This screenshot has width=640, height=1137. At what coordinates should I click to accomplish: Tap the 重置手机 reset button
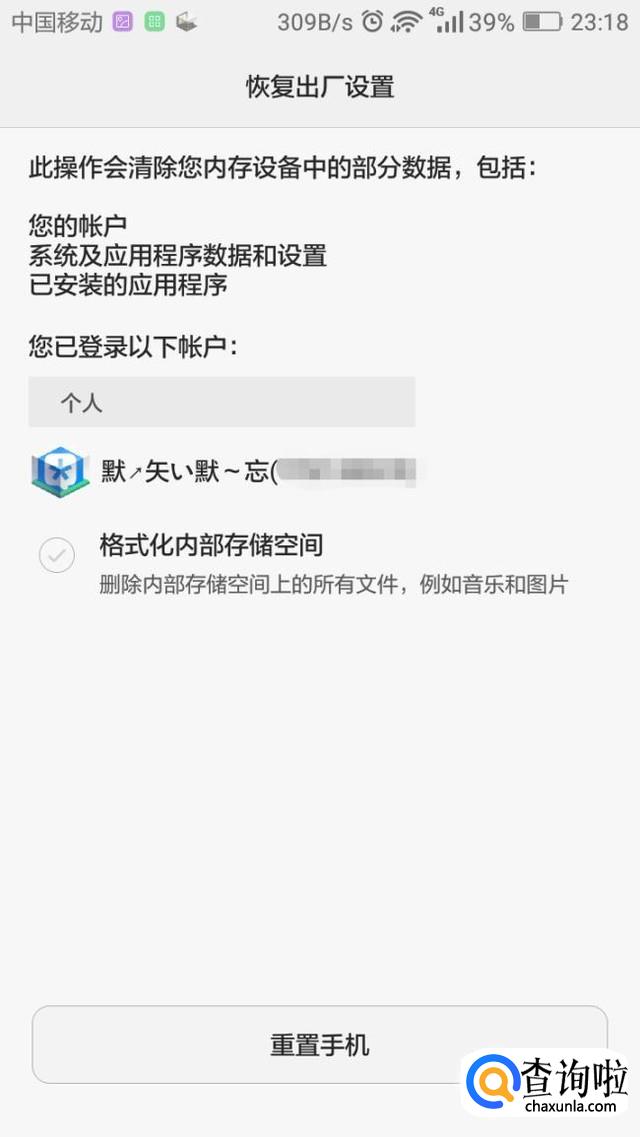(x=319, y=1044)
